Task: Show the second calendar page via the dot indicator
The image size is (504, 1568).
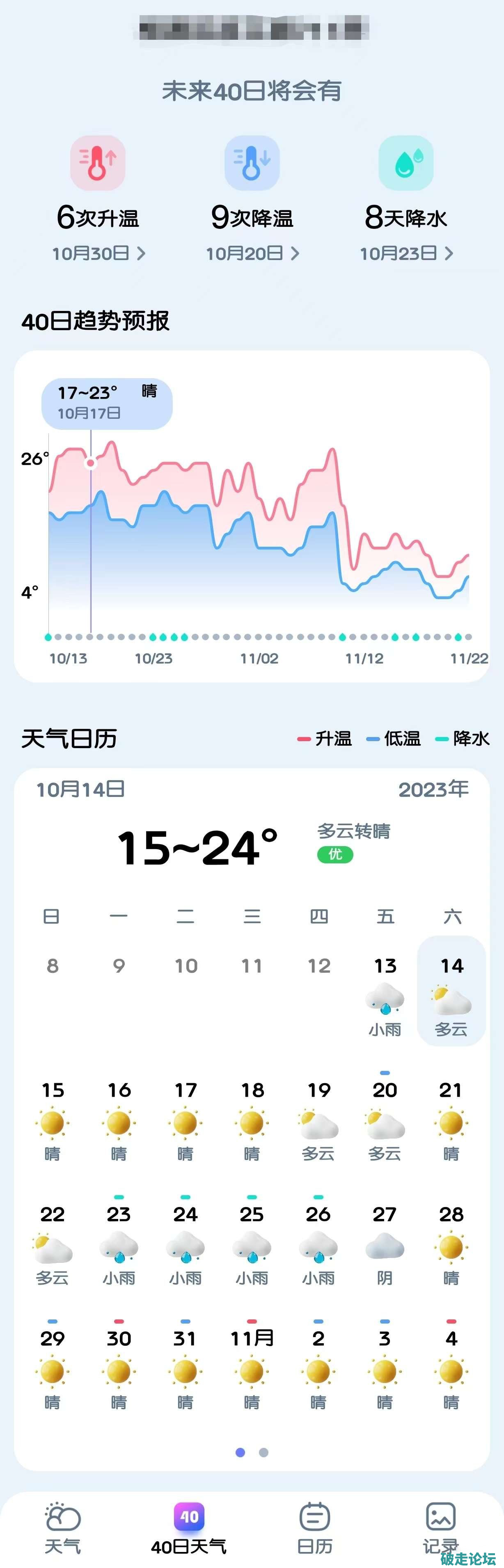Action: (264, 1452)
